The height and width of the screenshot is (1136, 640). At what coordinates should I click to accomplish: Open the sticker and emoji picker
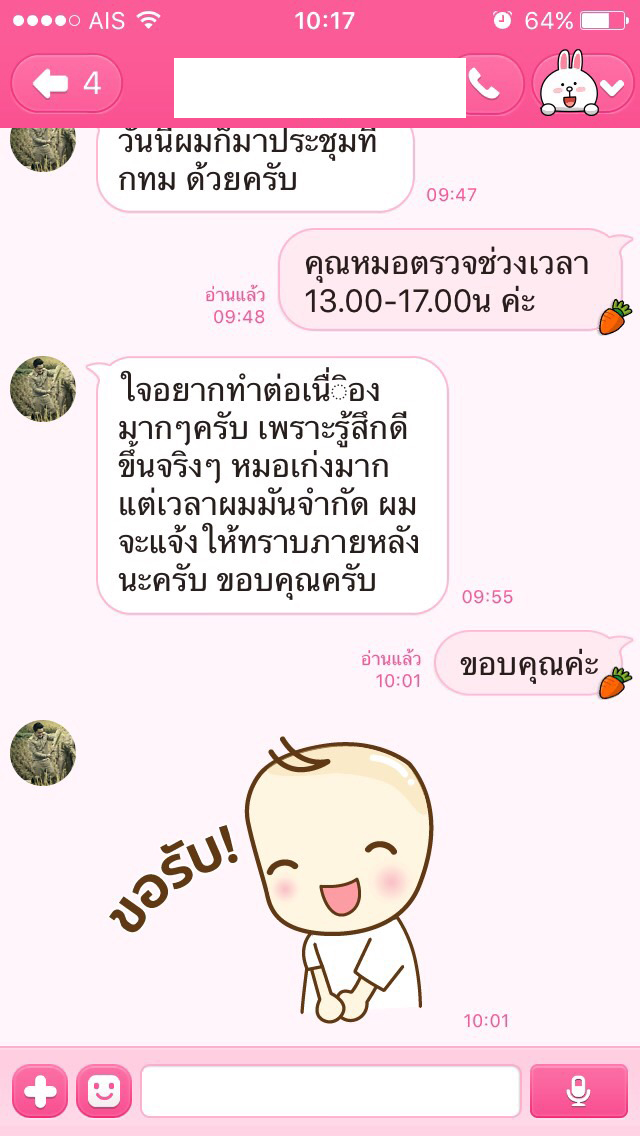(103, 1091)
